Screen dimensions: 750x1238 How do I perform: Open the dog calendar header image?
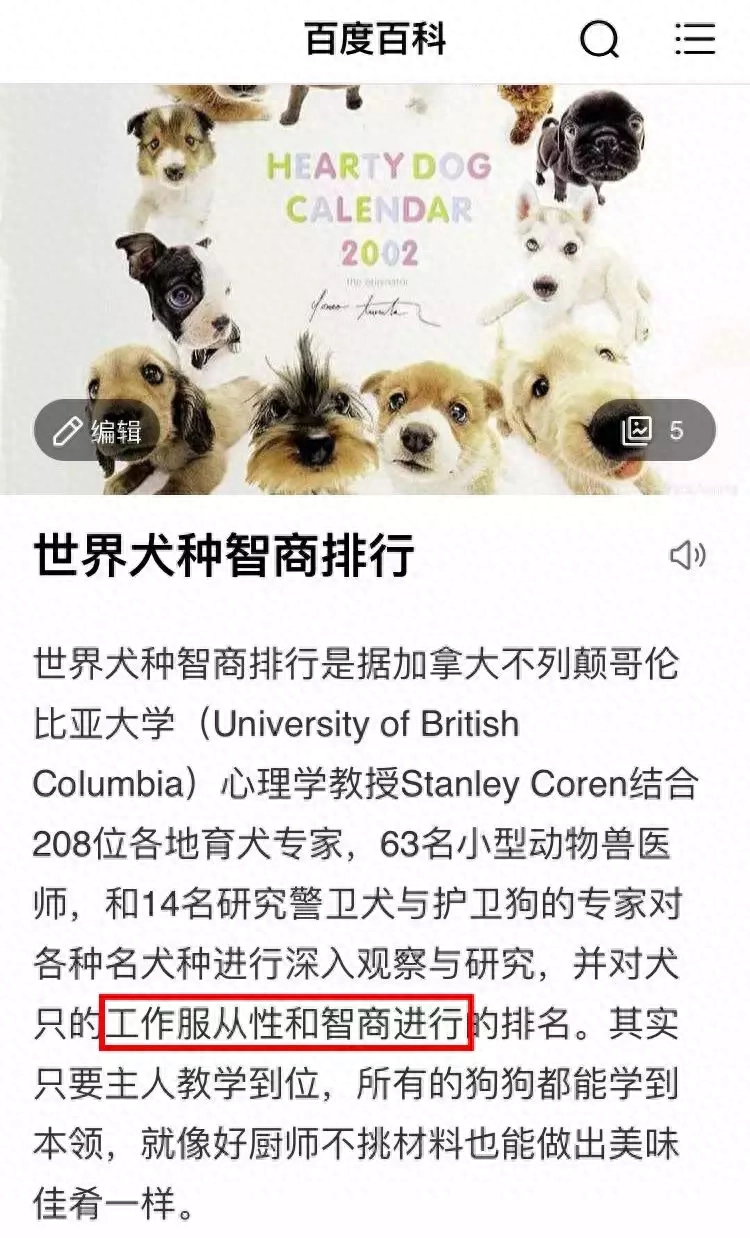pos(375,289)
